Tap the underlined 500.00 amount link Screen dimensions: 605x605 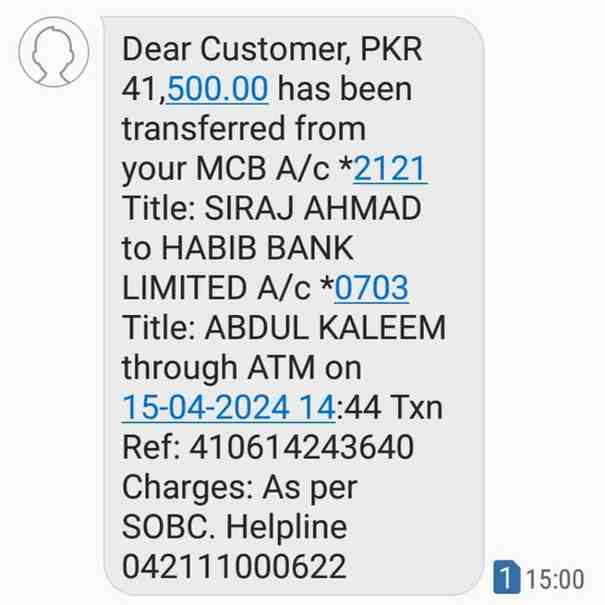click(x=218, y=90)
